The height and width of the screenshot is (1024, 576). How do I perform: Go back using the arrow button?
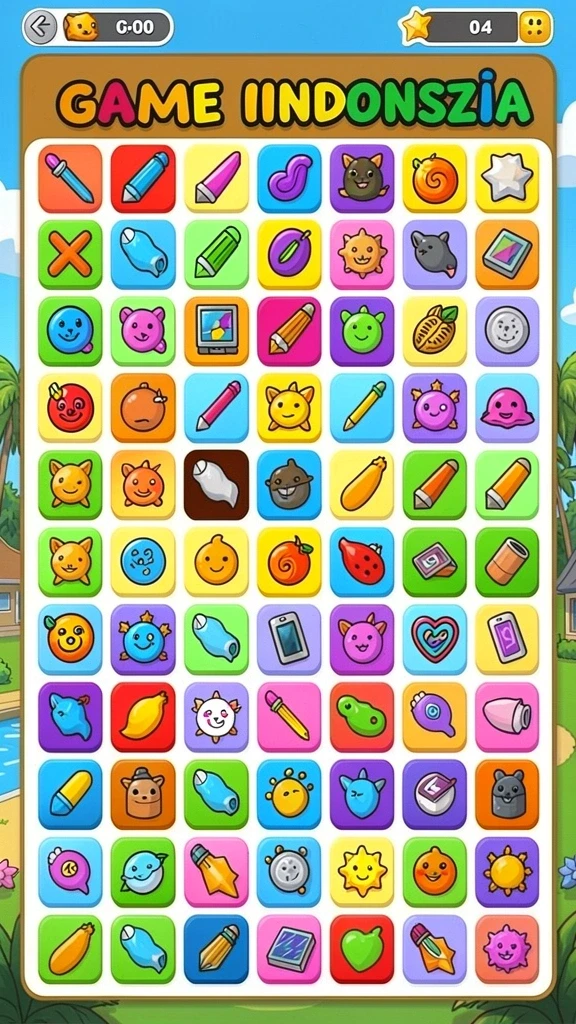pos(40,27)
